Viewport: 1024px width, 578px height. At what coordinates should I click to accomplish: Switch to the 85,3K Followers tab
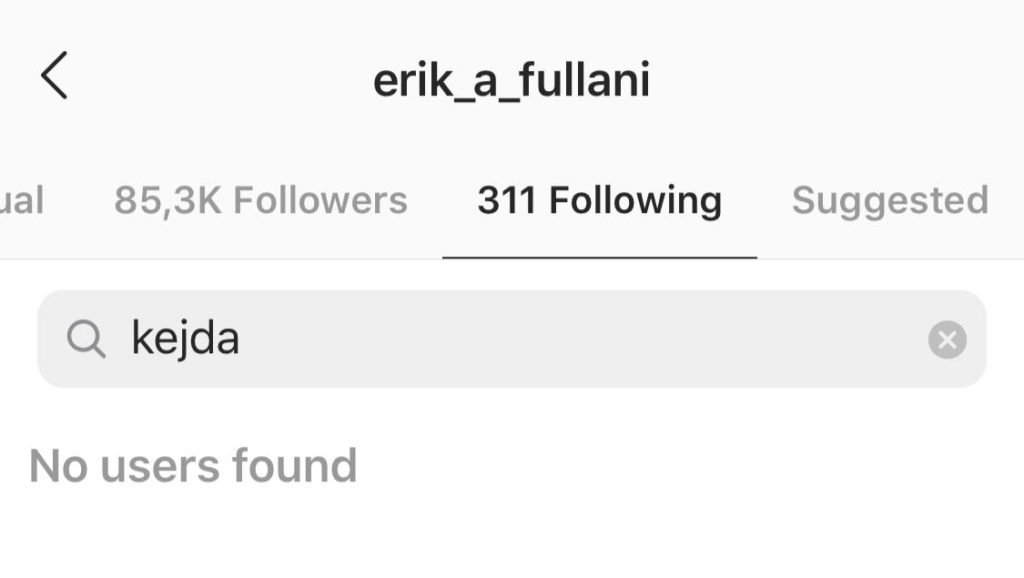[x=260, y=201]
